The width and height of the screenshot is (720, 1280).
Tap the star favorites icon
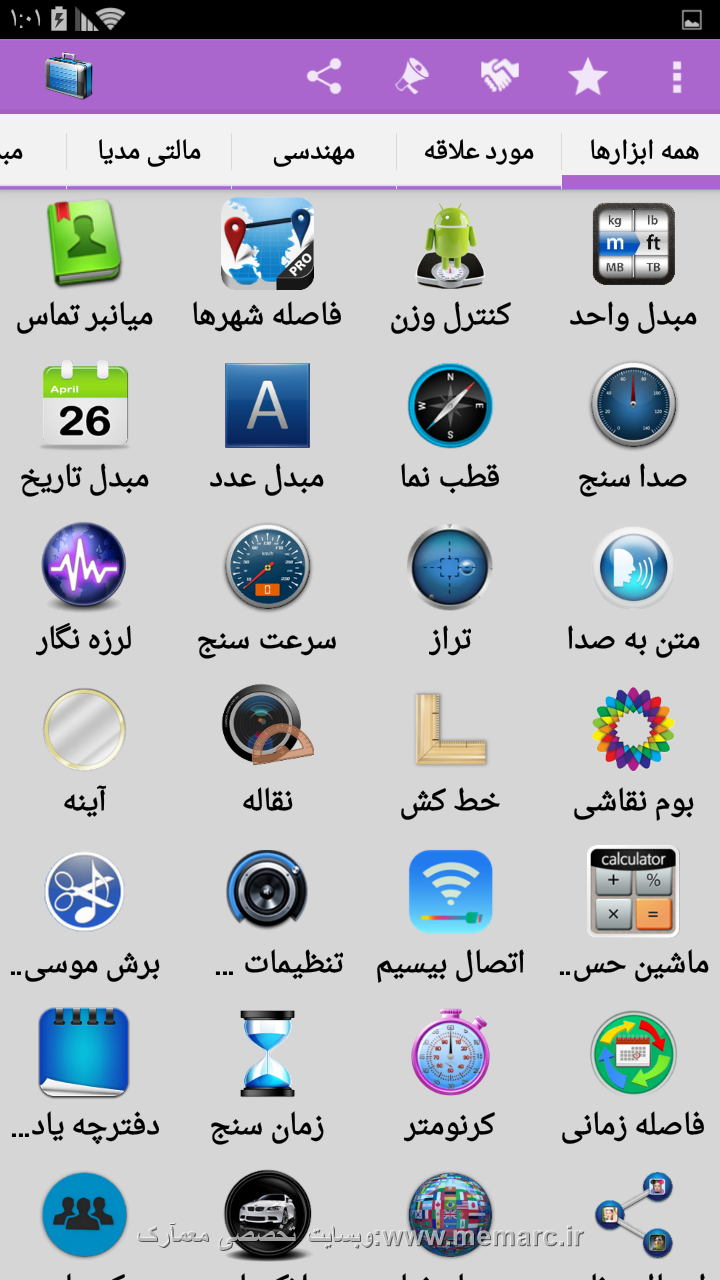pyautogui.click(x=587, y=77)
